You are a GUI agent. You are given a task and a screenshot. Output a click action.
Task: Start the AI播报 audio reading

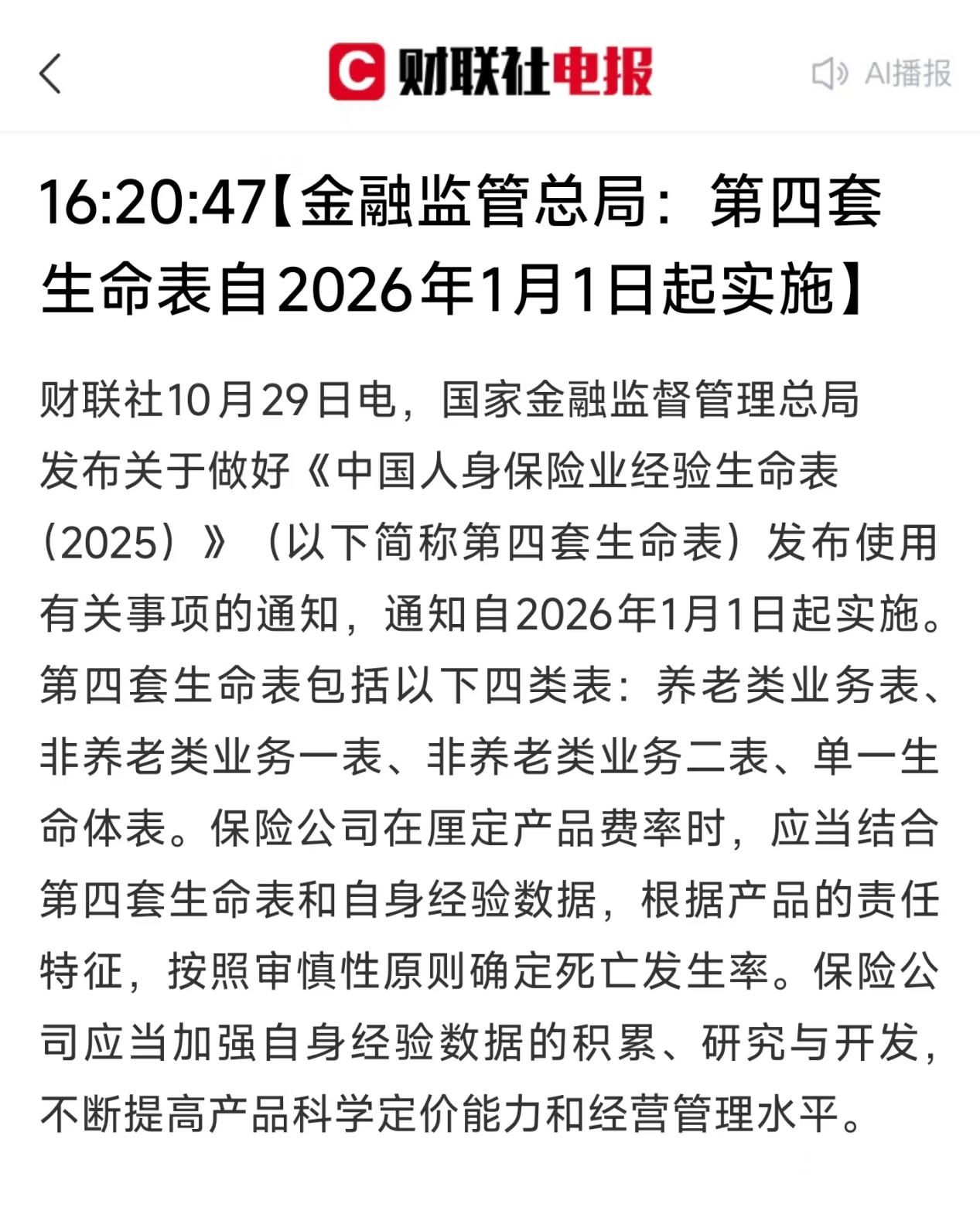point(881,74)
